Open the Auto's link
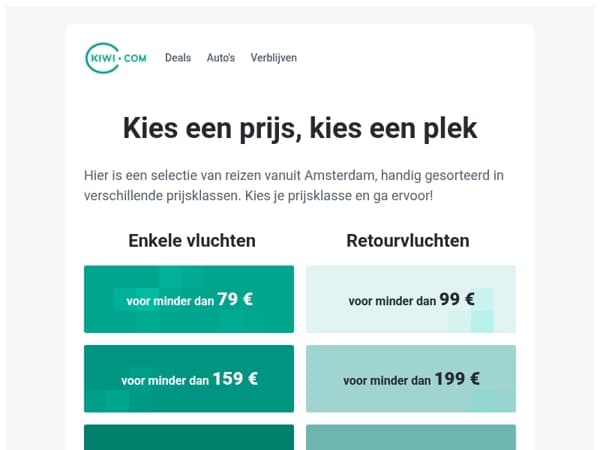This screenshot has width=600, height=450. pos(221,58)
